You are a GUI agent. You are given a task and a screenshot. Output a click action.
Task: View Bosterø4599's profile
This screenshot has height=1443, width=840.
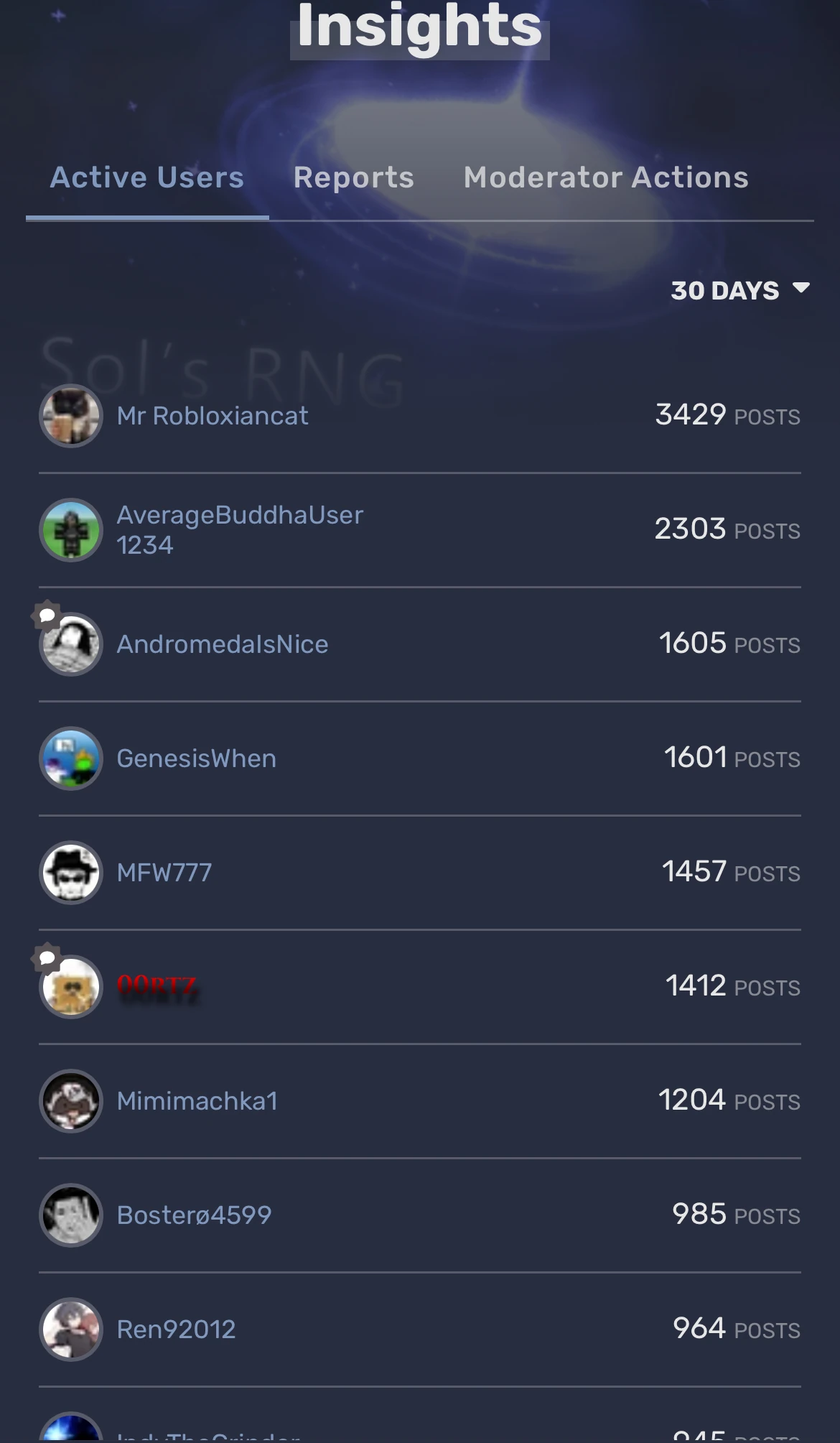[194, 1215]
